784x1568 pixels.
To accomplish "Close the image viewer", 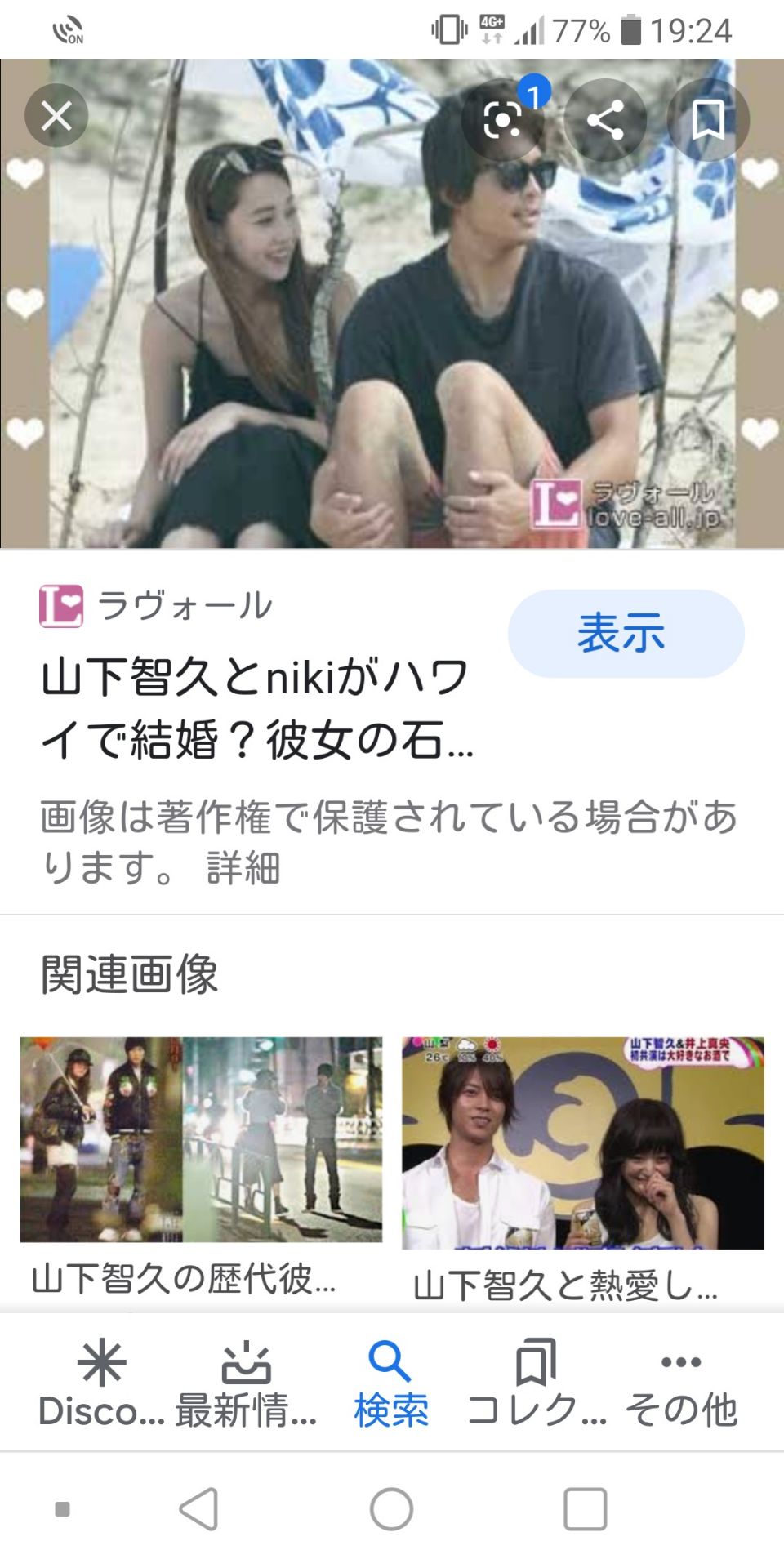I will (x=56, y=116).
